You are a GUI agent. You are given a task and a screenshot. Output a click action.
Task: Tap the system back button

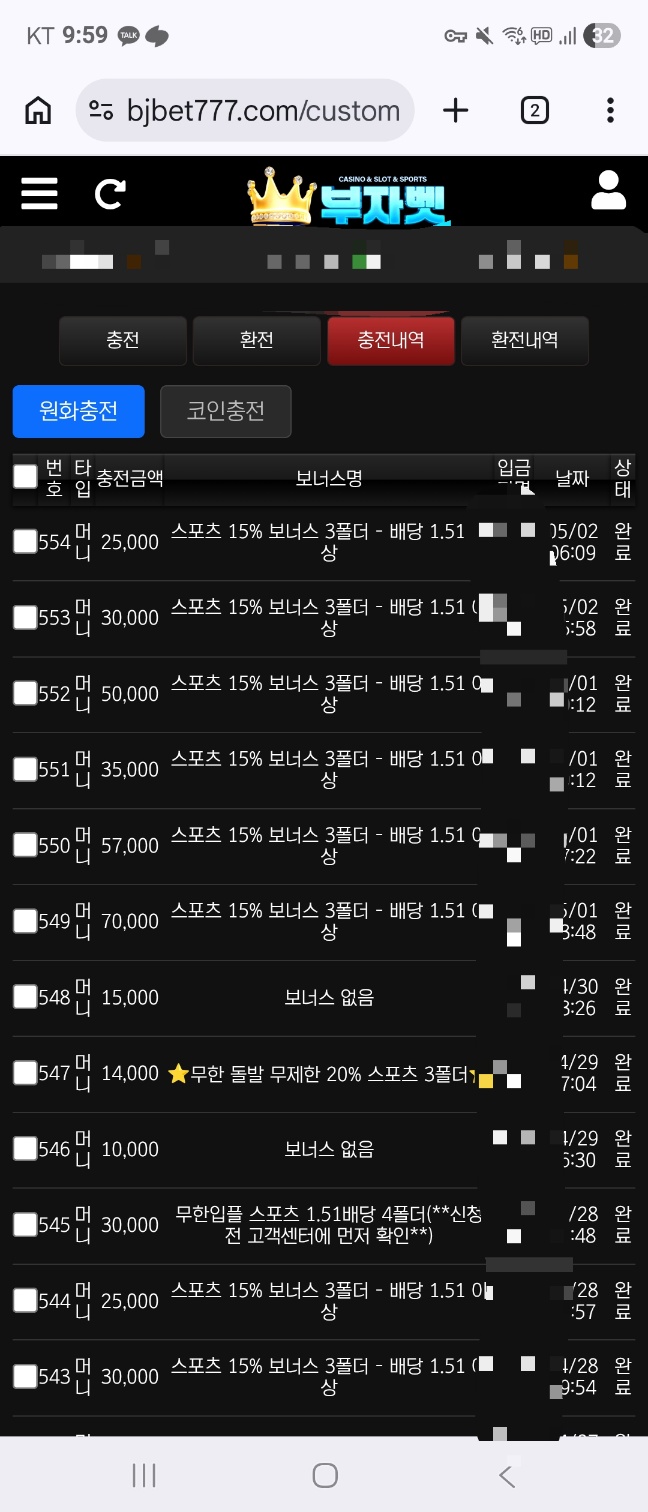(x=506, y=1475)
